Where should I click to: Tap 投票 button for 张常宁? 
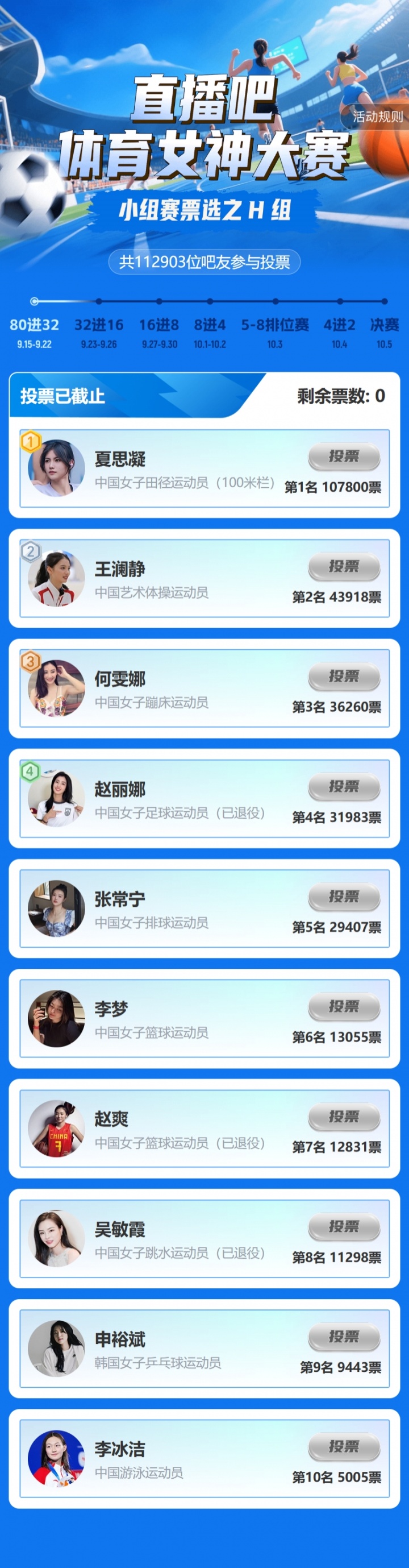[344, 897]
